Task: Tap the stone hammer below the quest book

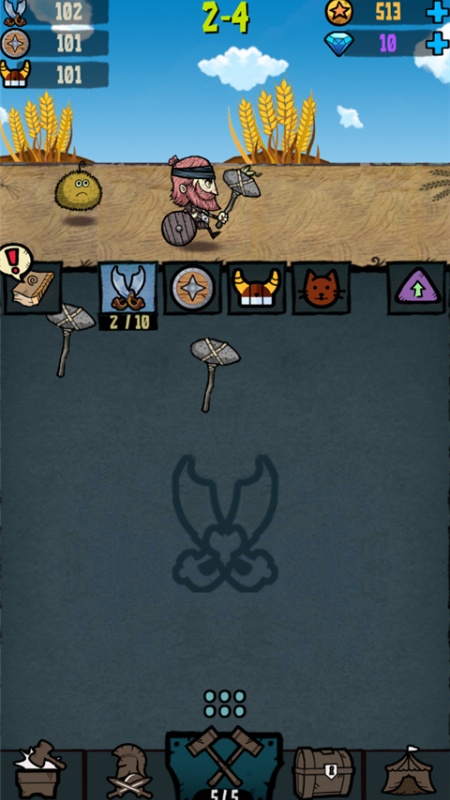Action: (69, 339)
